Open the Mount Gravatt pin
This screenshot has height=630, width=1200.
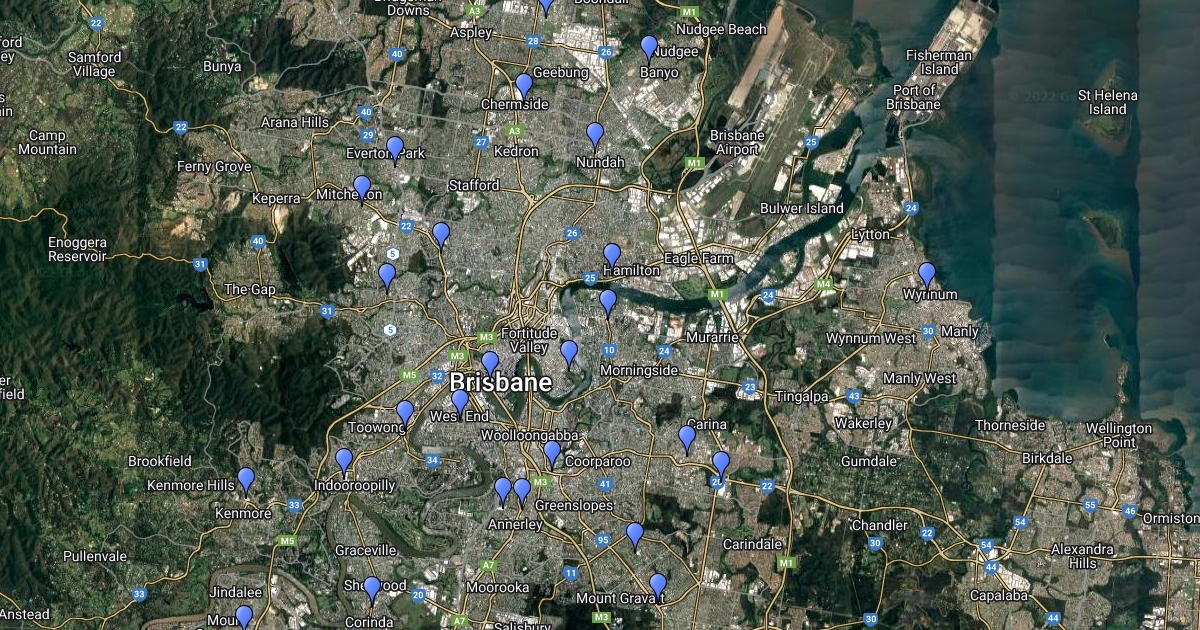coord(657,585)
